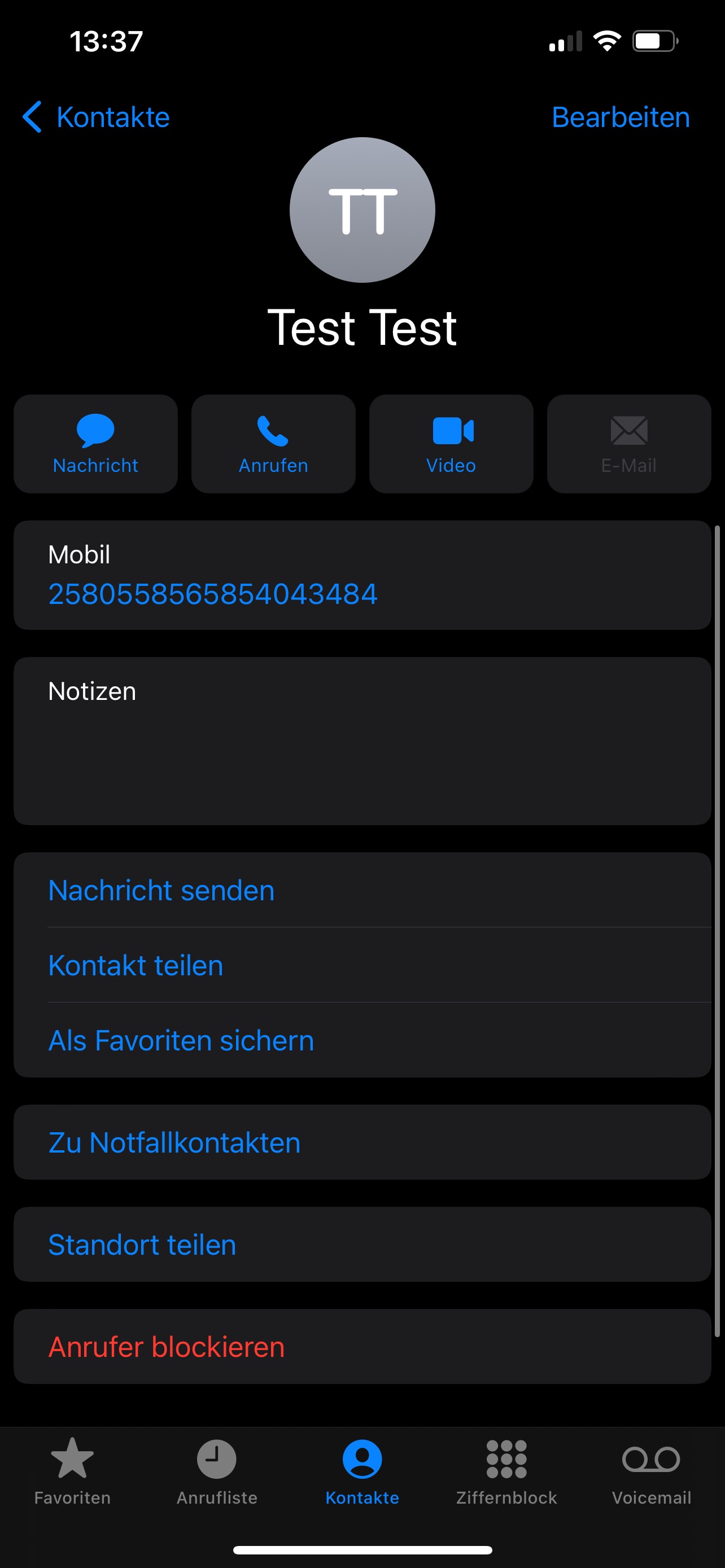725x1568 pixels.
Task: Tap Standort teilen
Action: click(142, 1245)
